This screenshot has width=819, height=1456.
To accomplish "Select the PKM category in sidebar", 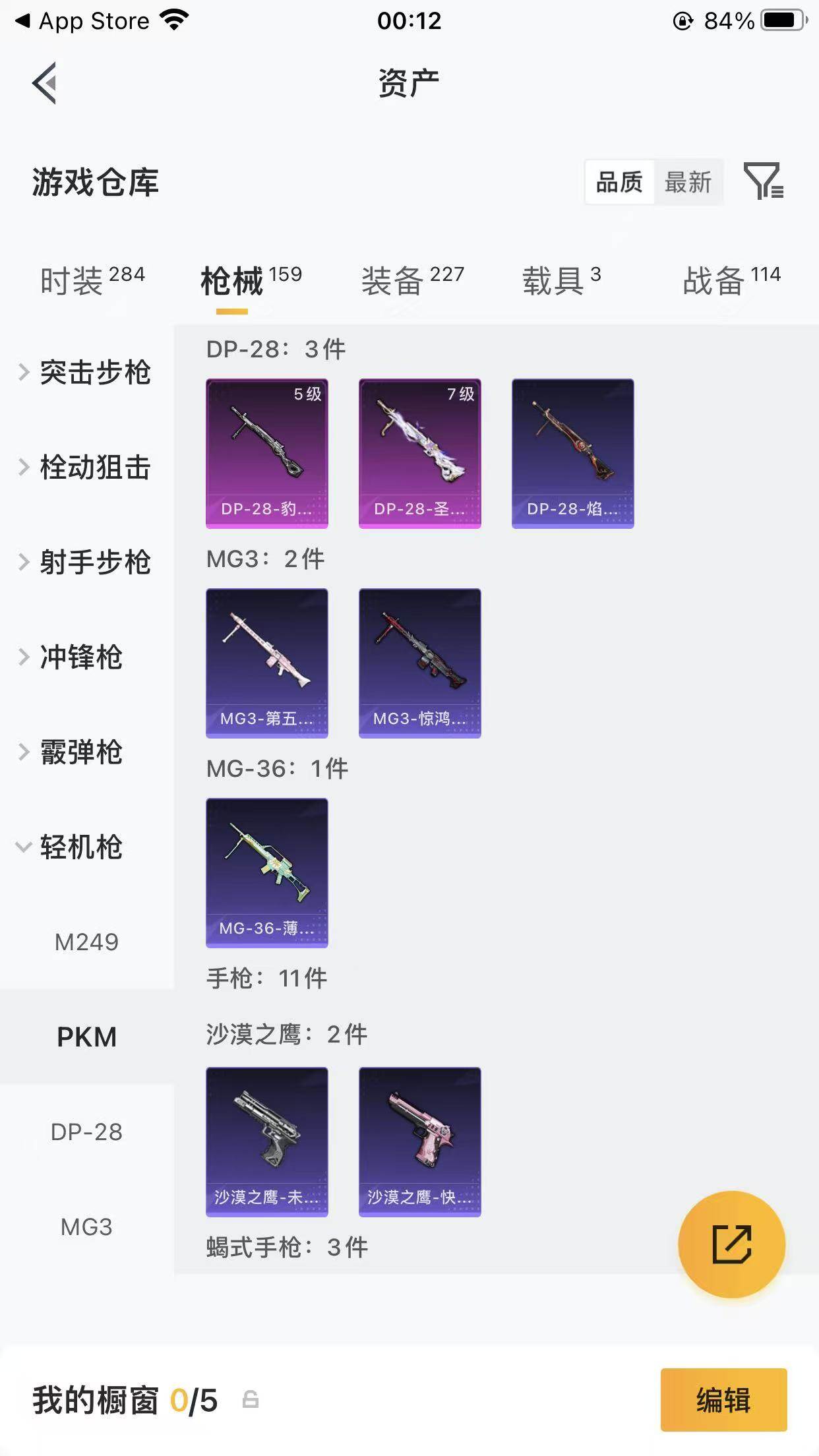I will (x=88, y=1037).
